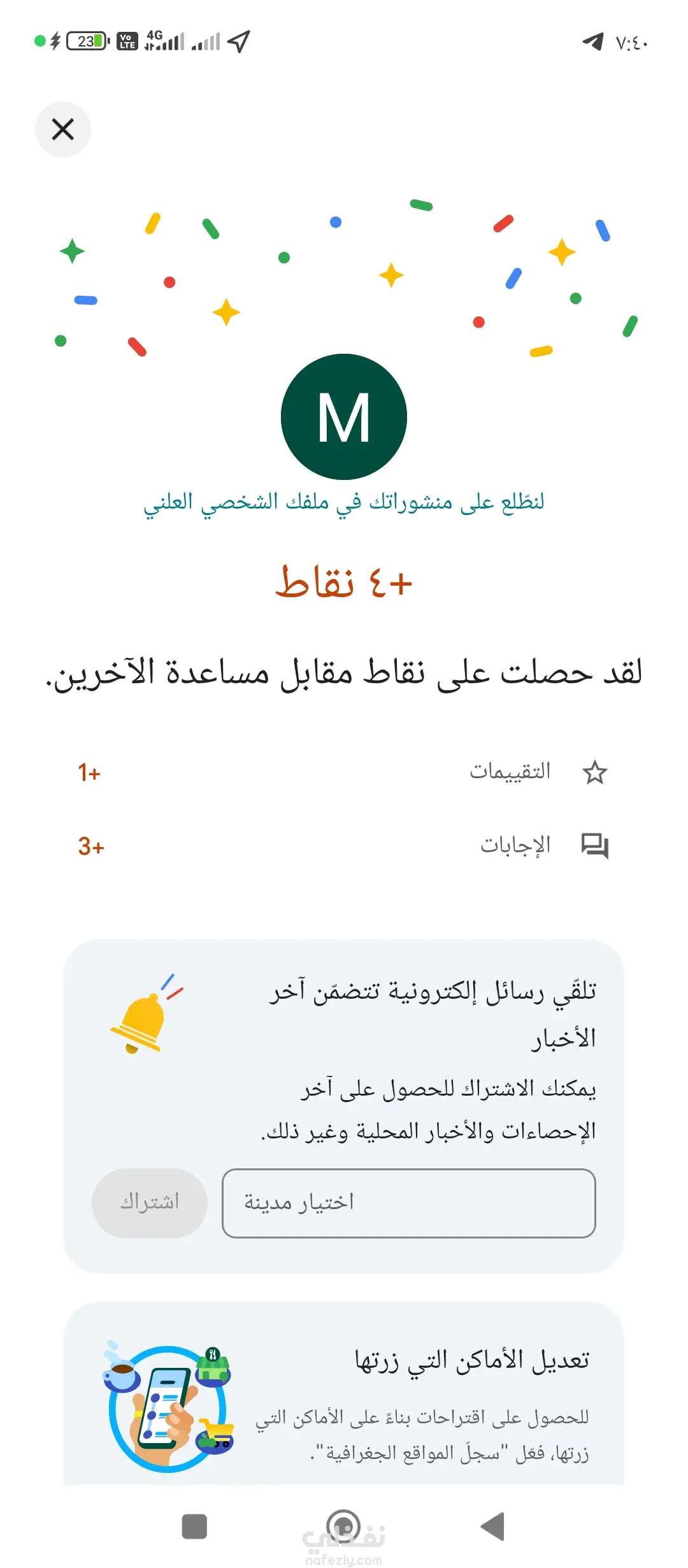Close the points earned screen
The height and width of the screenshot is (1568, 688).
(62, 129)
